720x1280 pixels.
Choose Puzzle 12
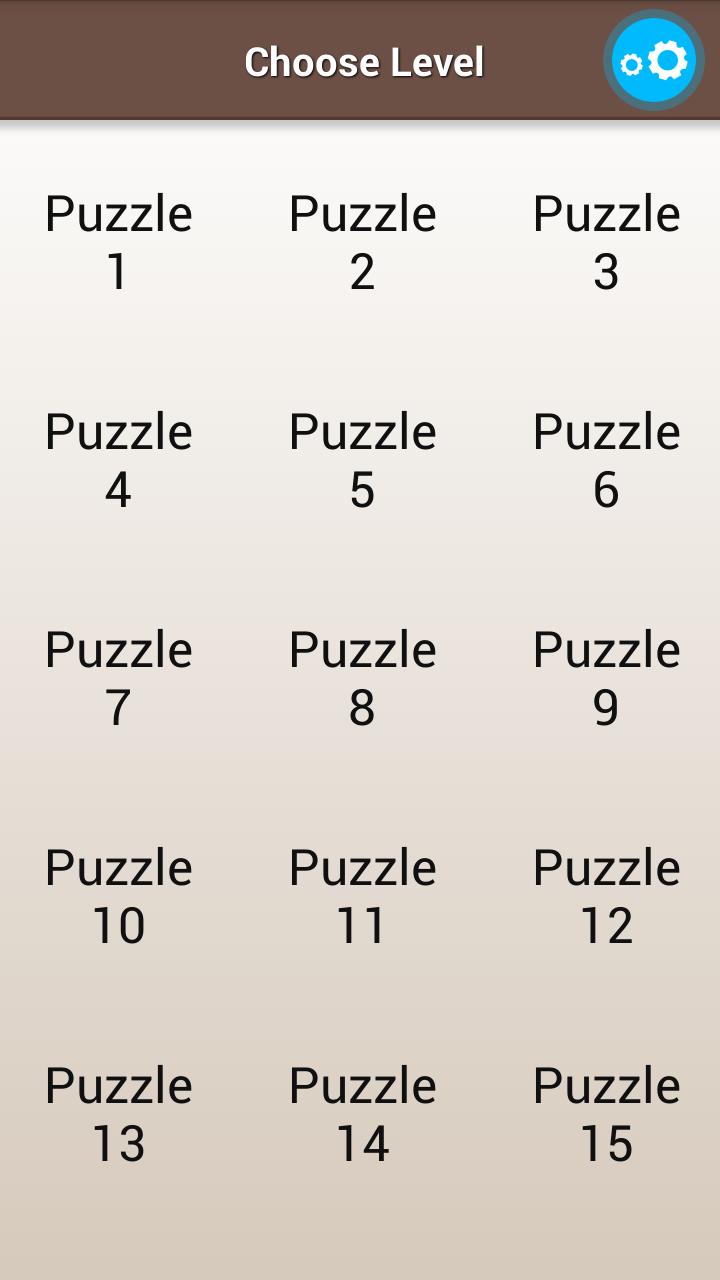click(606, 894)
